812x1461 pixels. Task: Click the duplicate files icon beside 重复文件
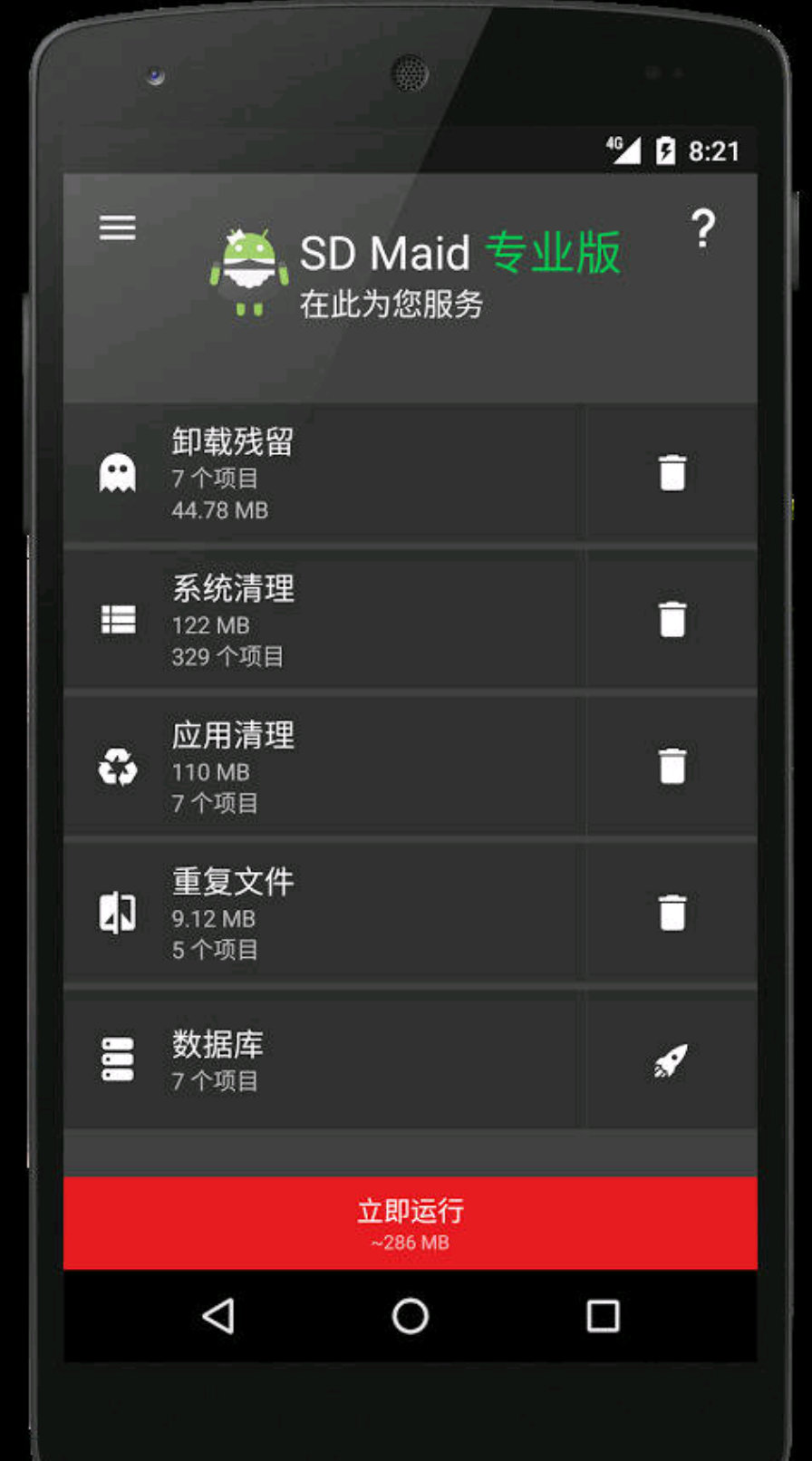coord(117,913)
